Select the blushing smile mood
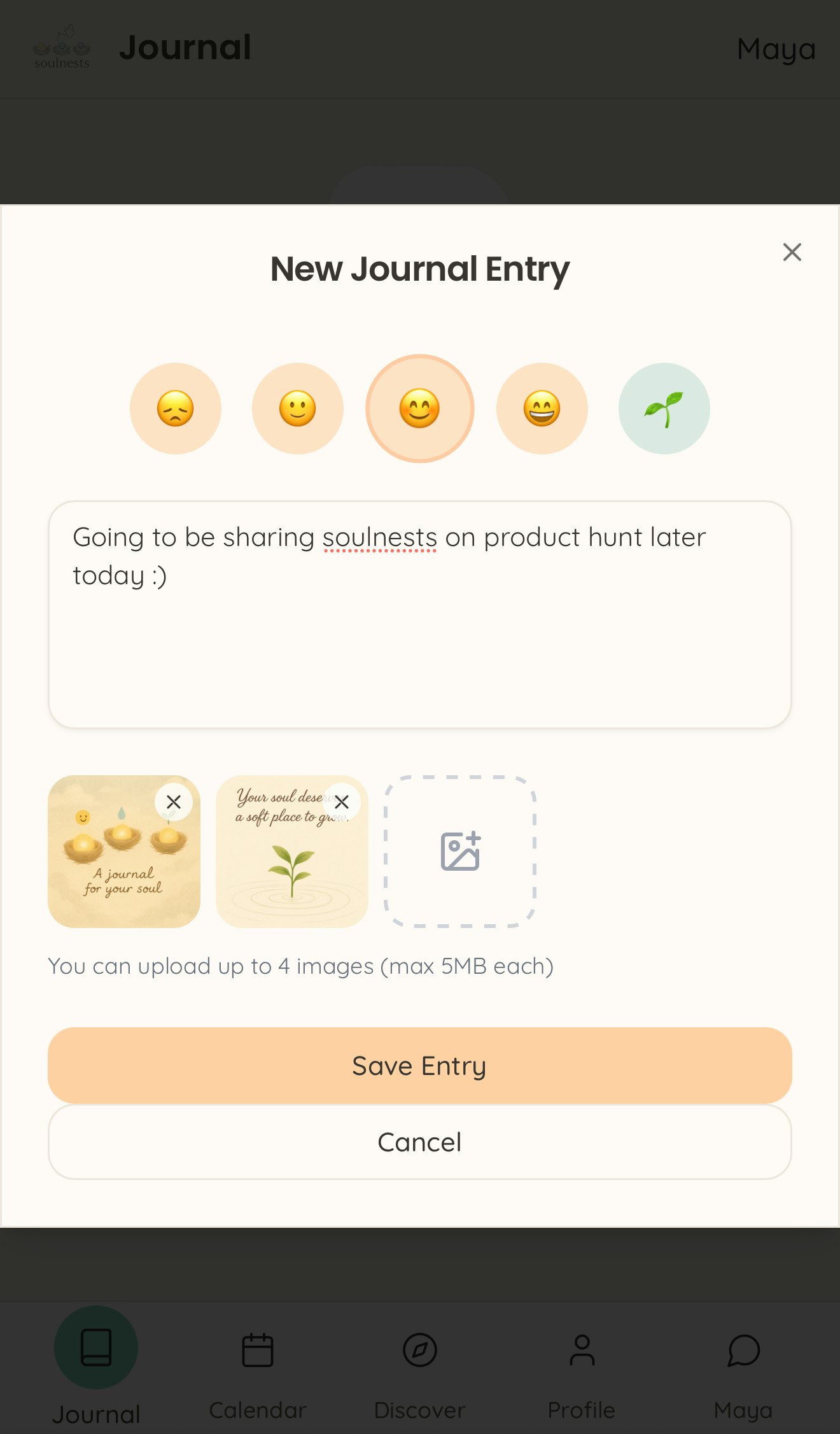 (420, 409)
